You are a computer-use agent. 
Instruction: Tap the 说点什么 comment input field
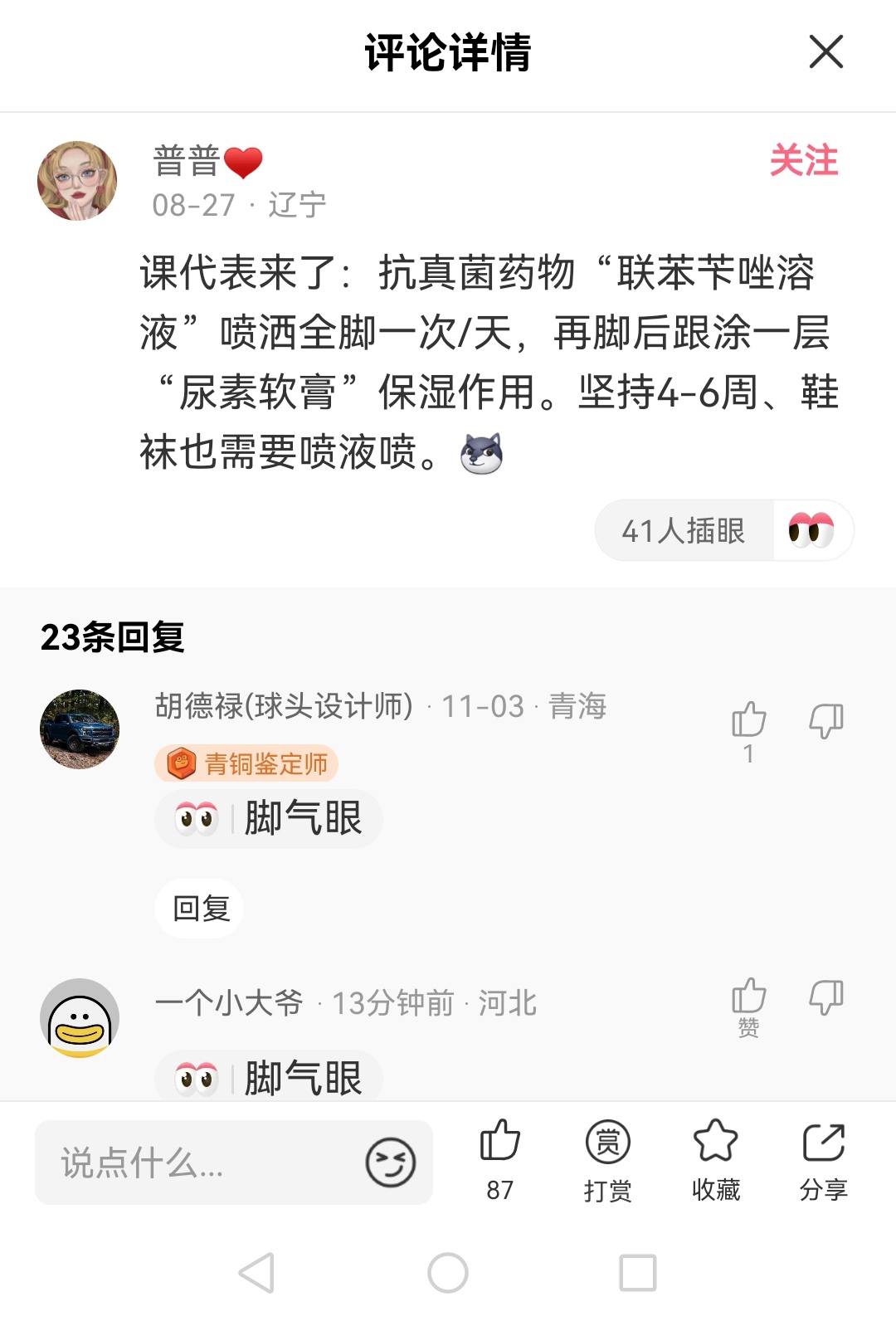[x=199, y=1163]
